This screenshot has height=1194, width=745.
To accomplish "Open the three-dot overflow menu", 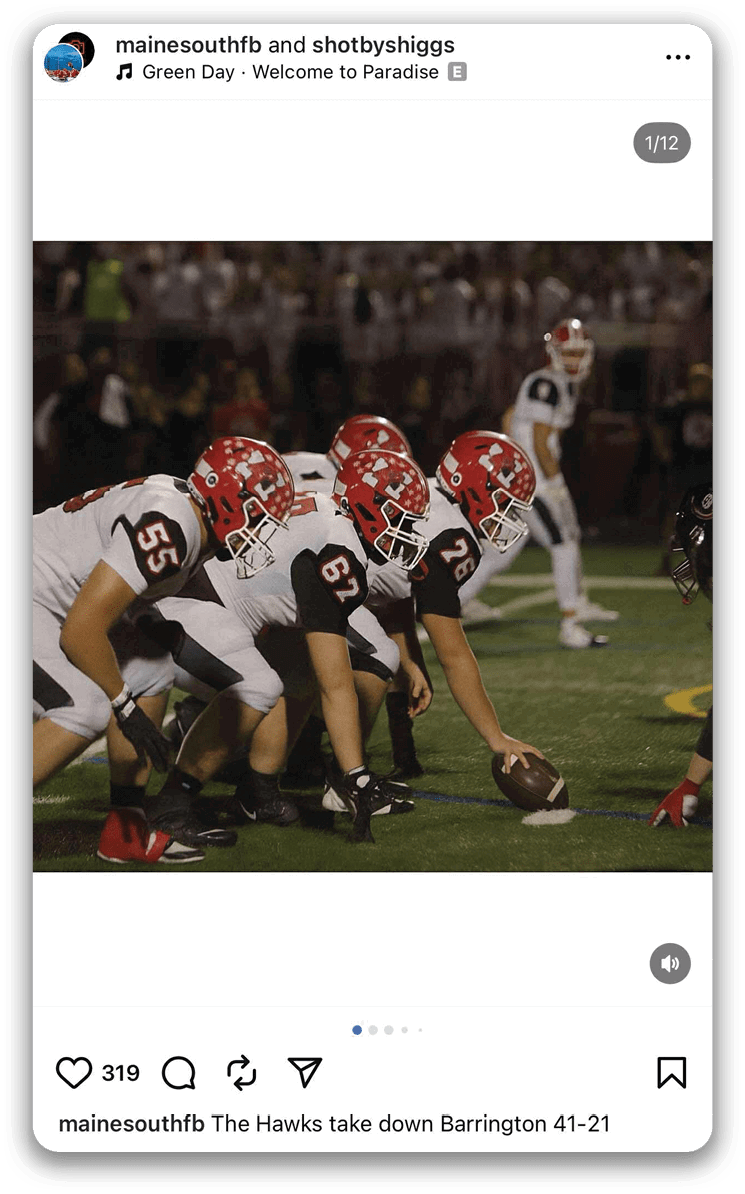I will pos(678,57).
